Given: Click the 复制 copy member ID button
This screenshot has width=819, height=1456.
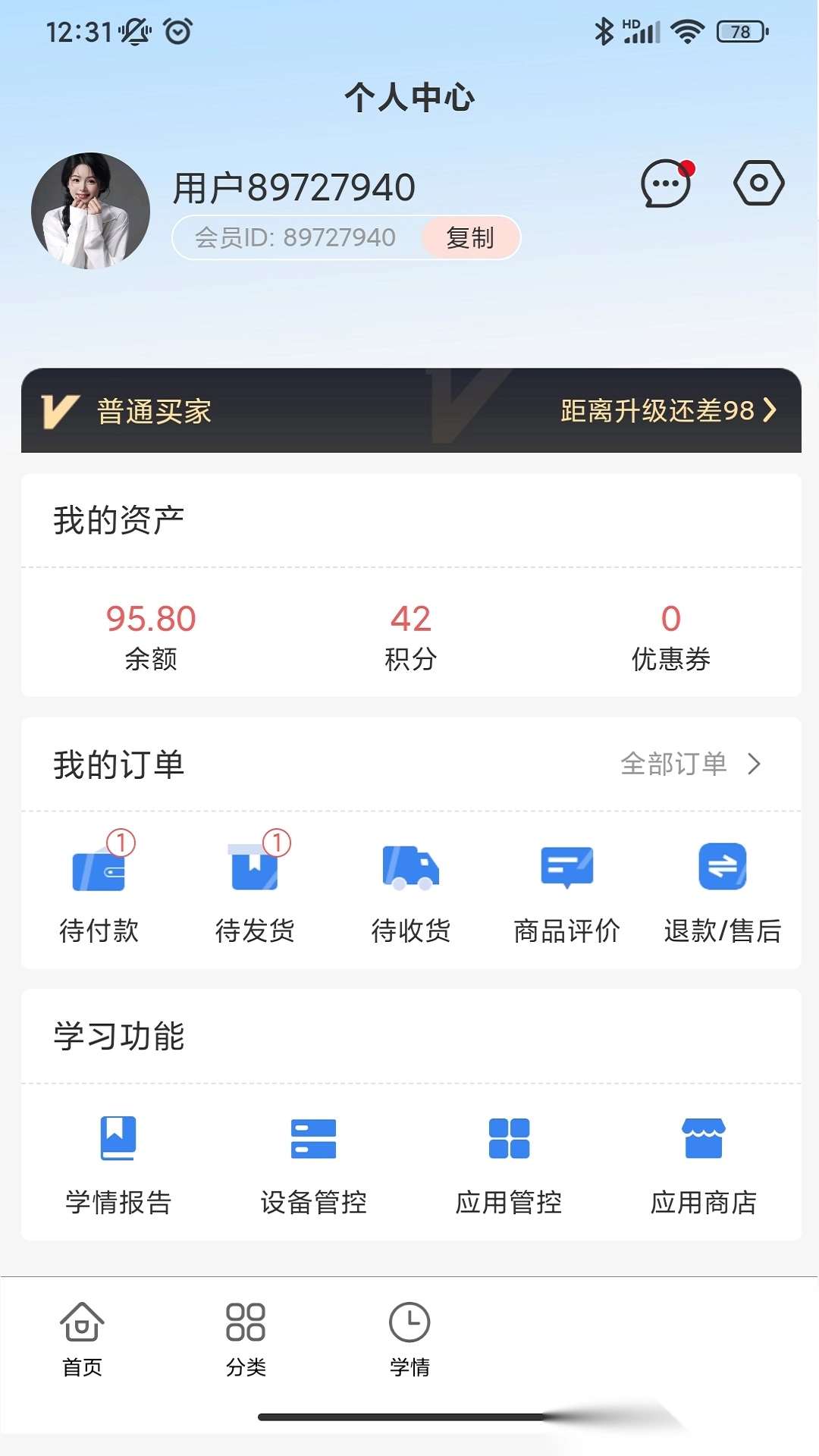Looking at the screenshot, I should [x=470, y=237].
